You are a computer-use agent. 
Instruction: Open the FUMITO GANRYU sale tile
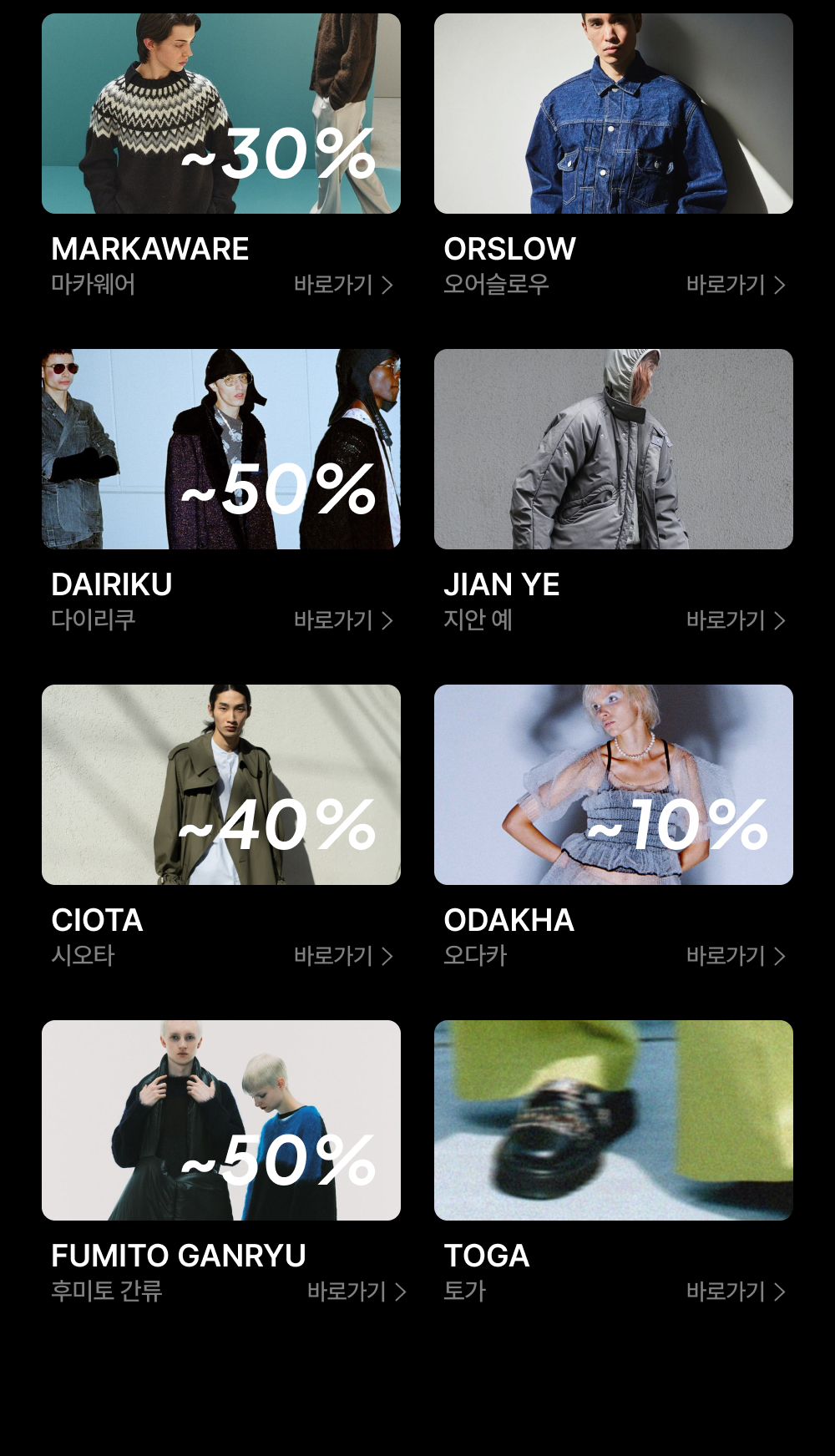[x=221, y=1120]
